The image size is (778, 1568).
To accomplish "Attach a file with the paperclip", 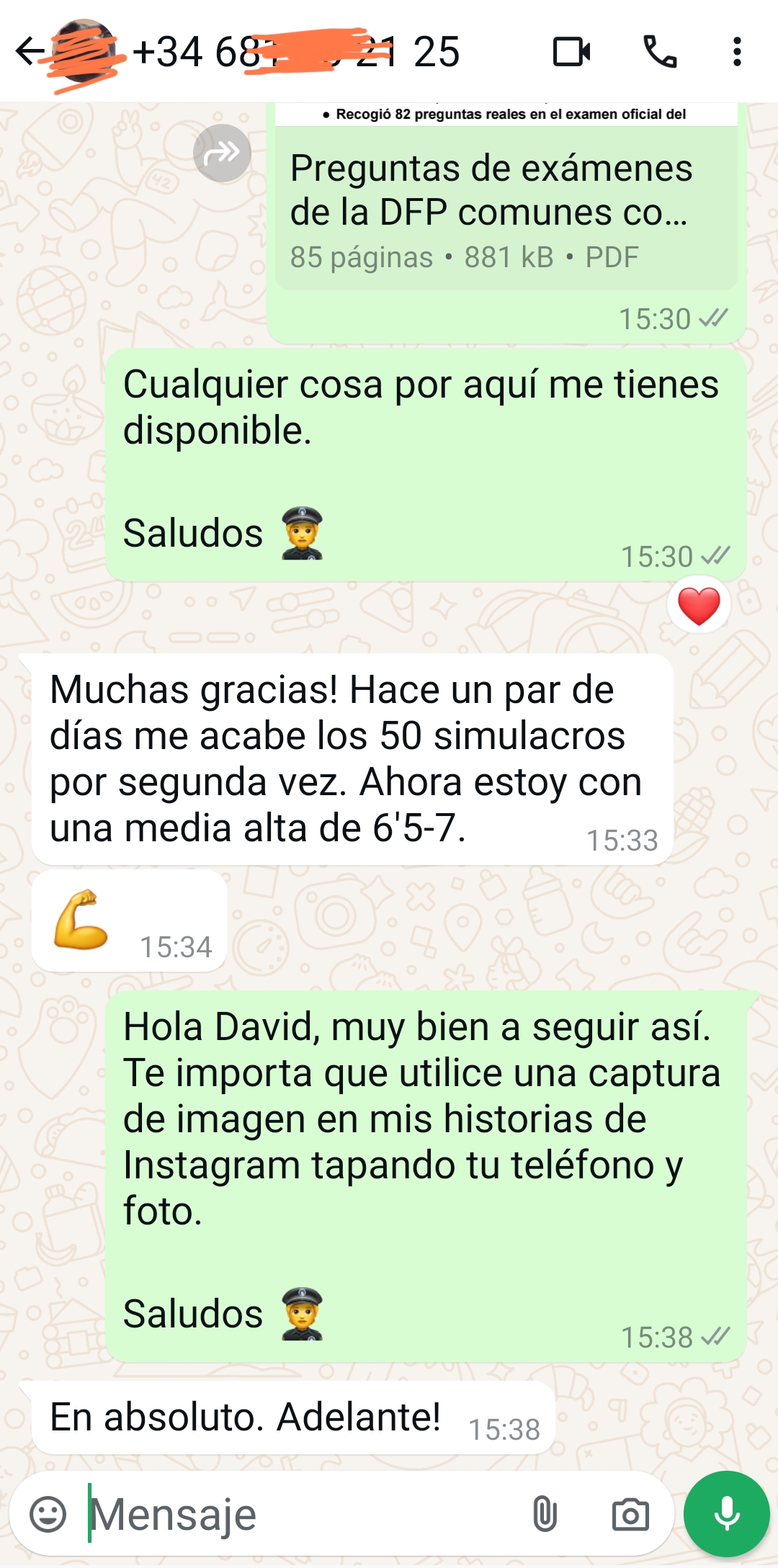I will pyautogui.click(x=545, y=1513).
